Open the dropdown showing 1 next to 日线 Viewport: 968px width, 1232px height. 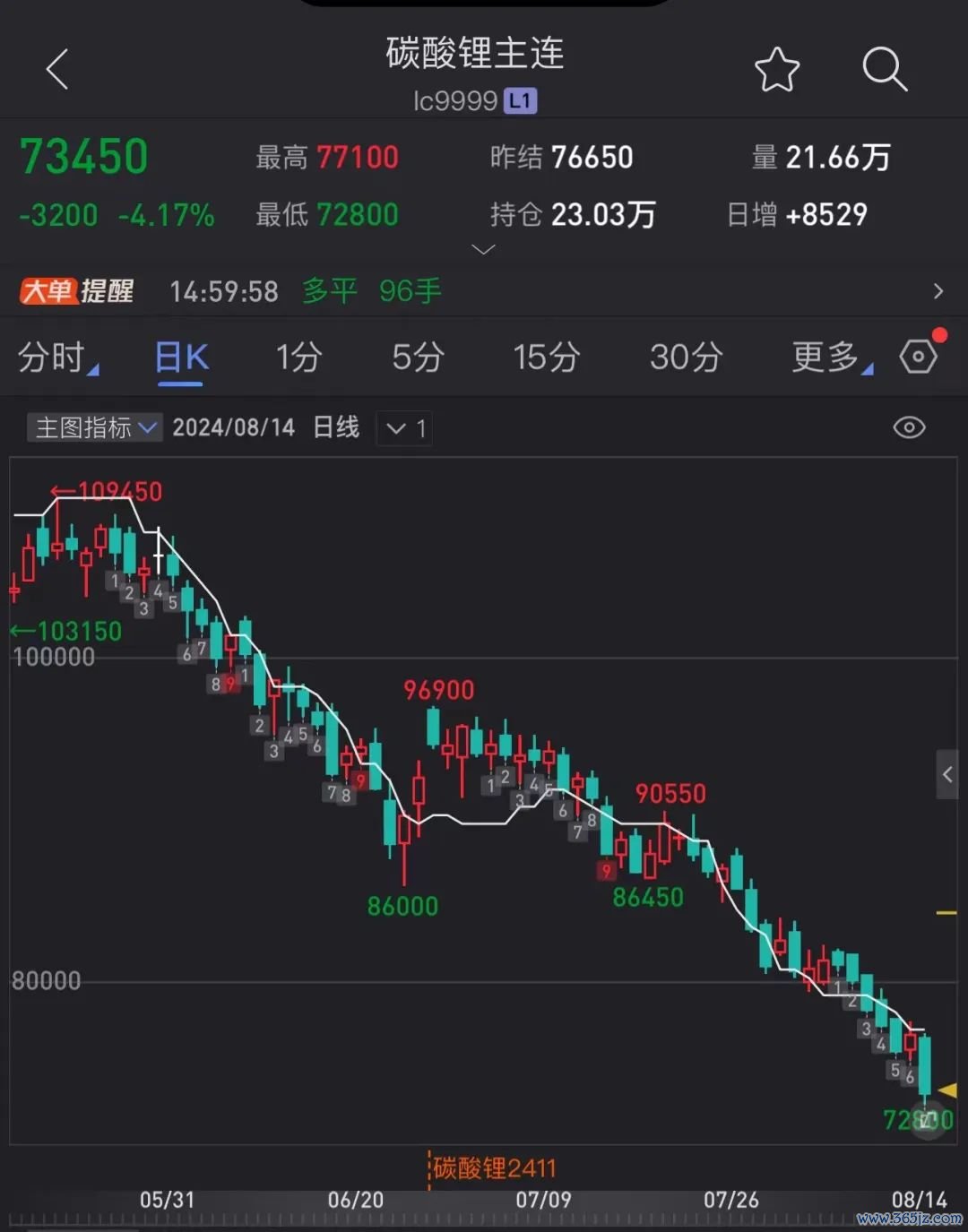pyautogui.click(x=405, y=428)
